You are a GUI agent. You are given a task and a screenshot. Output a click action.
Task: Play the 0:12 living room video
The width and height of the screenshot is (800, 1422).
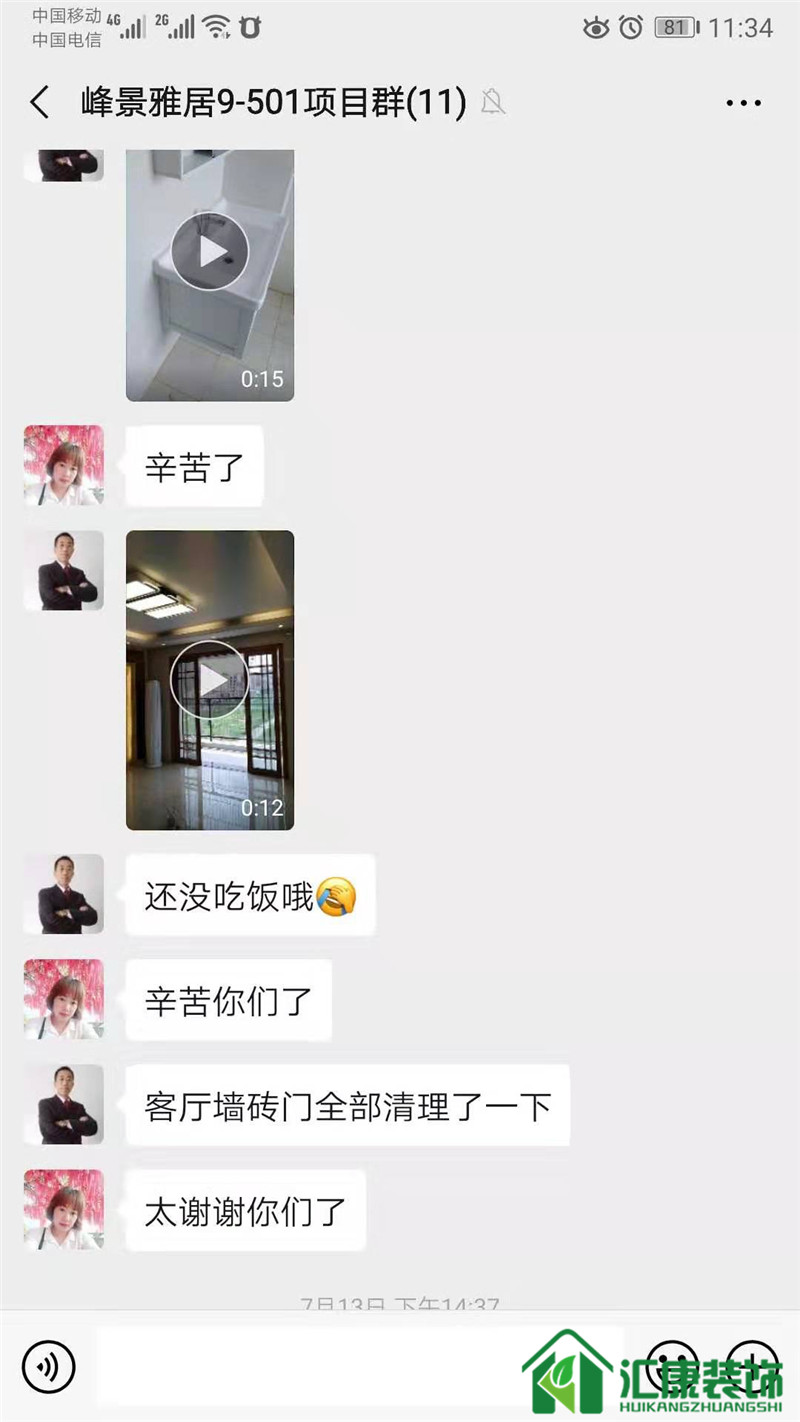(209, 680)
